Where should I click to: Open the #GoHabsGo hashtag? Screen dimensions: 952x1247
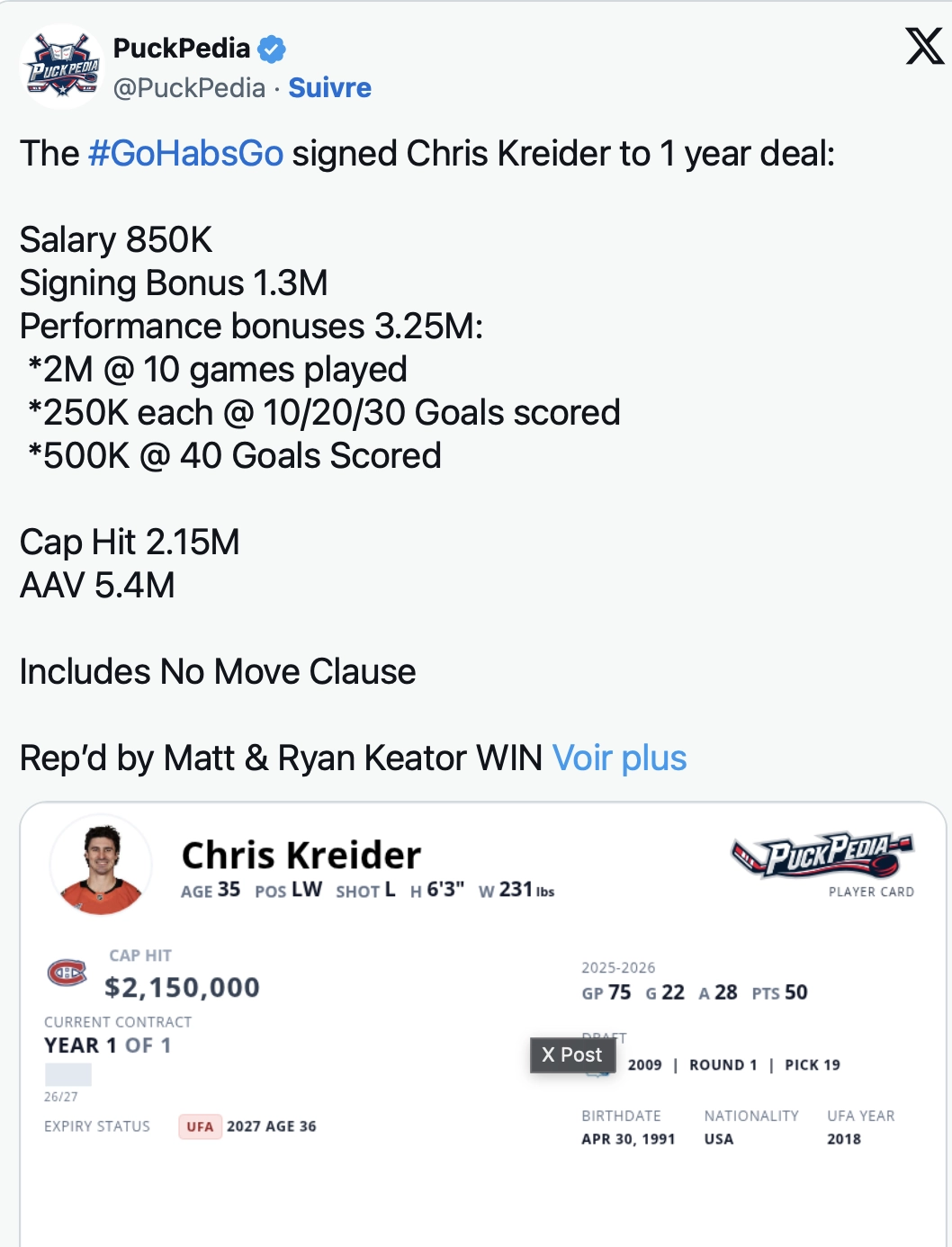186,154
